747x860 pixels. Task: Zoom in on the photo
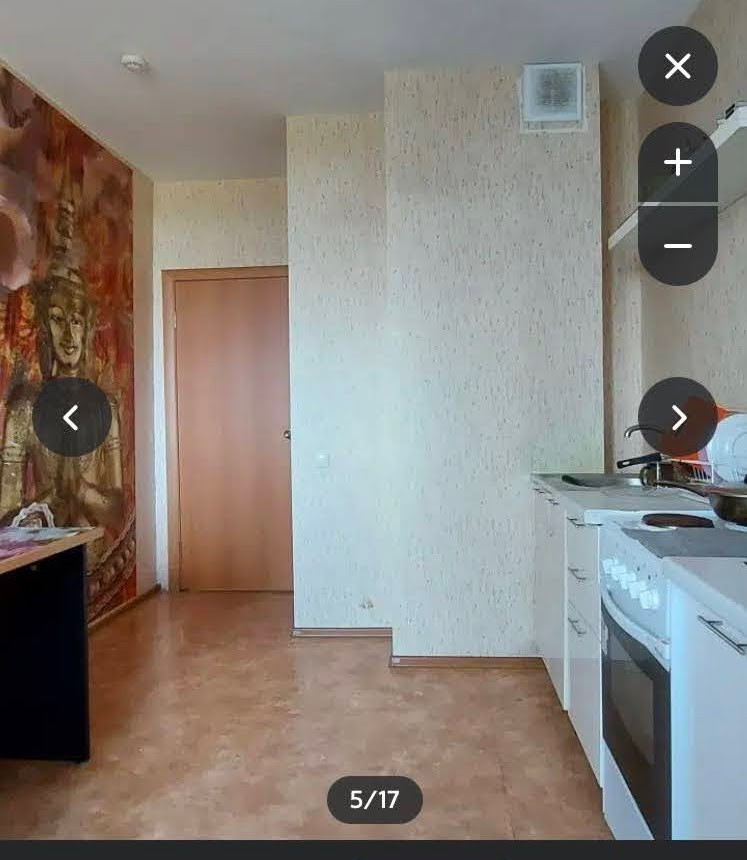coord(677,163)
